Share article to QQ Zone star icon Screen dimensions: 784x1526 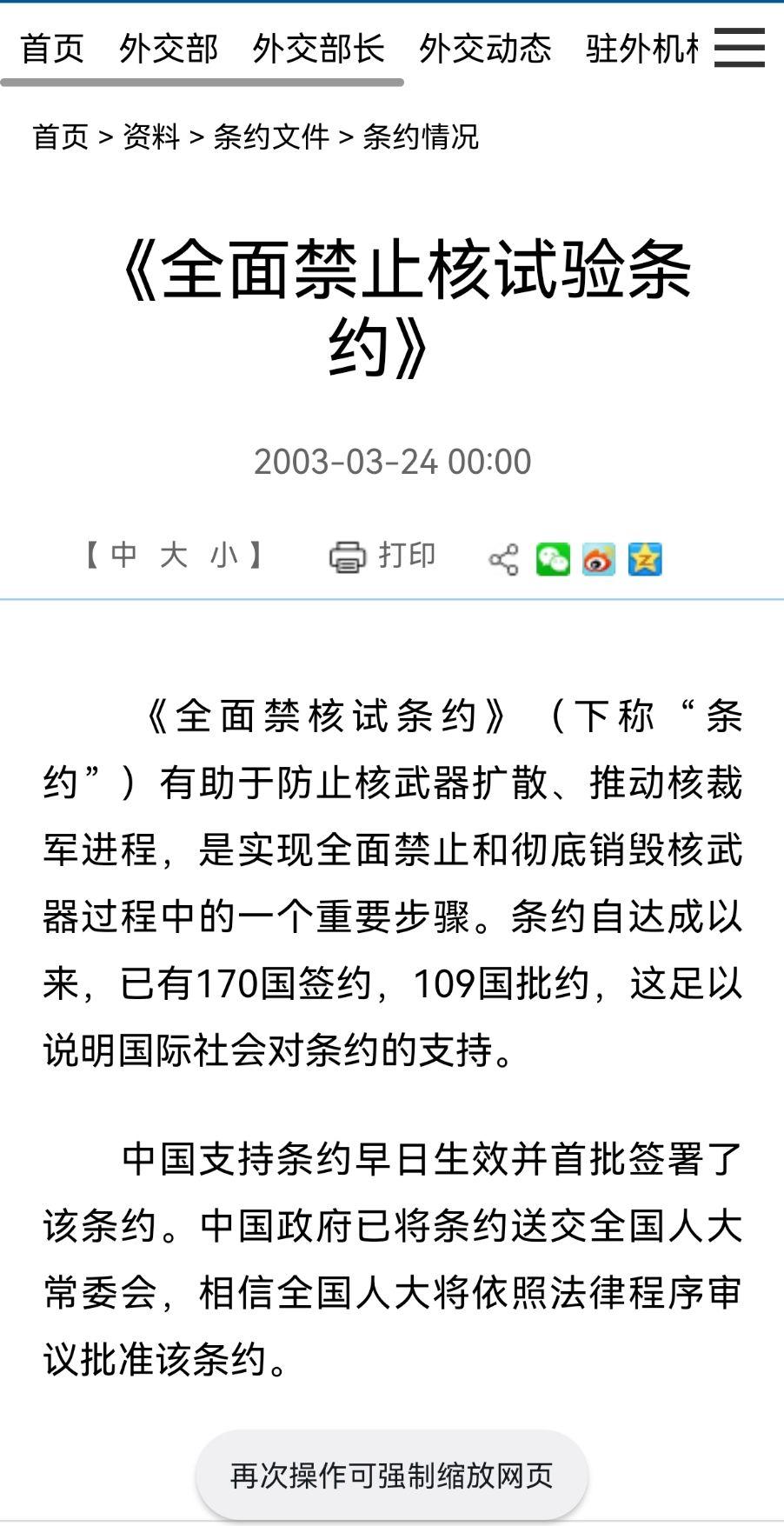pos(645,559)
